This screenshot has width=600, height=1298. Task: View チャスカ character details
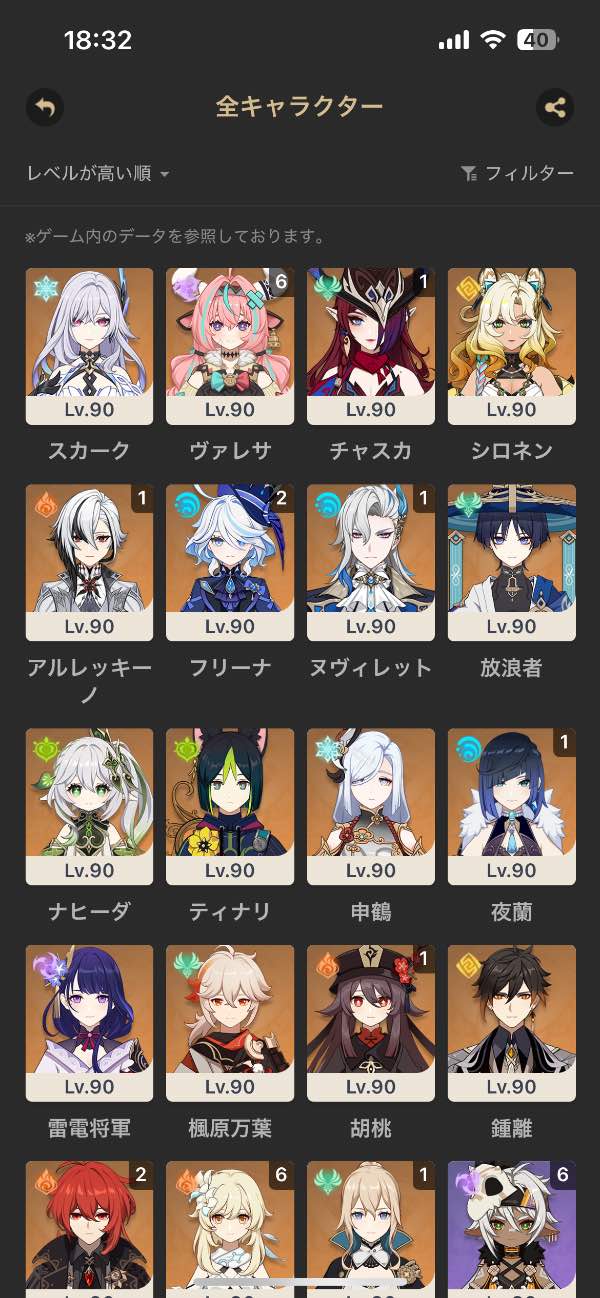[x=371, y=345]
